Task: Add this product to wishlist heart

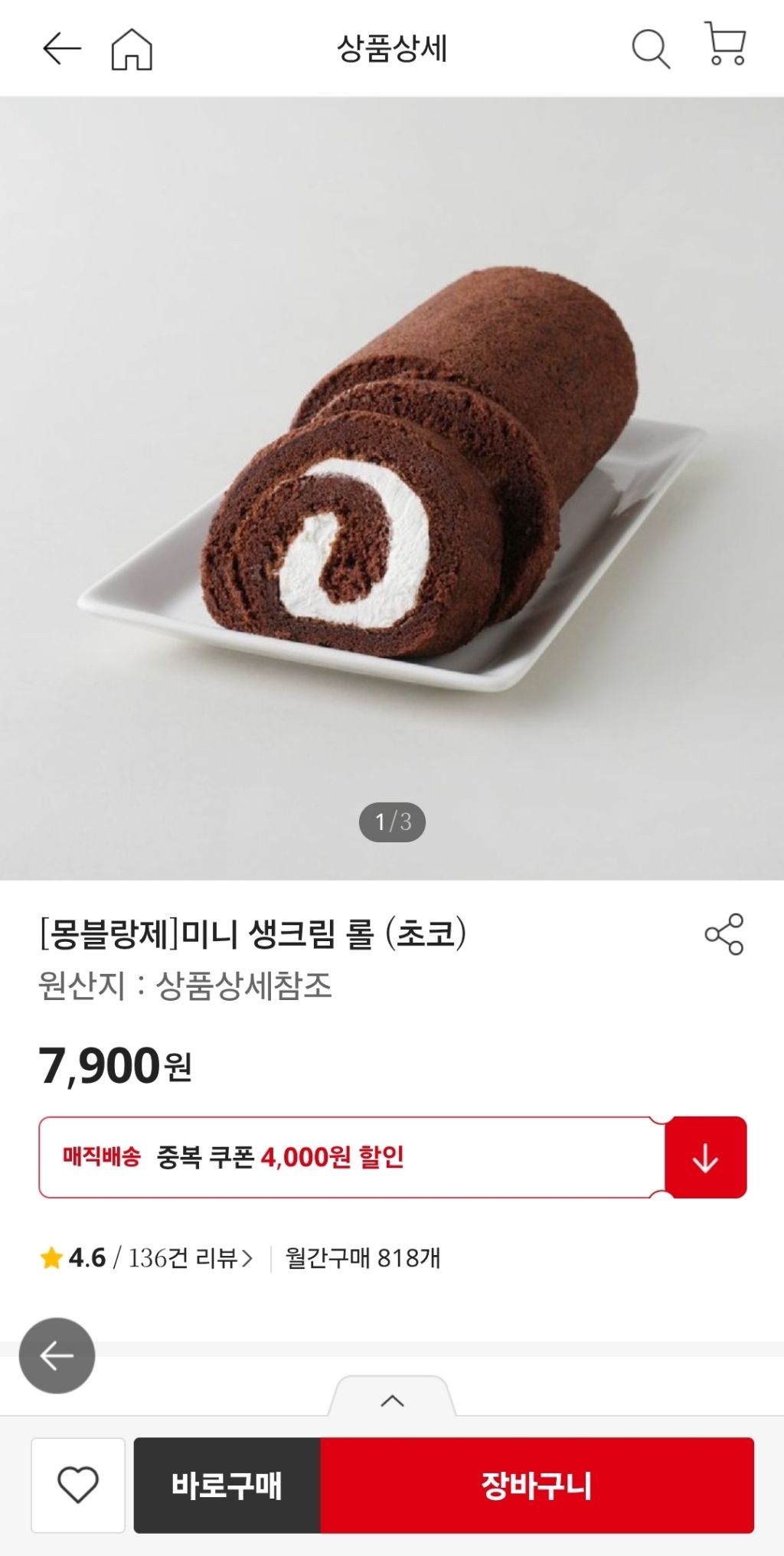Action: tap(78, 1485)
